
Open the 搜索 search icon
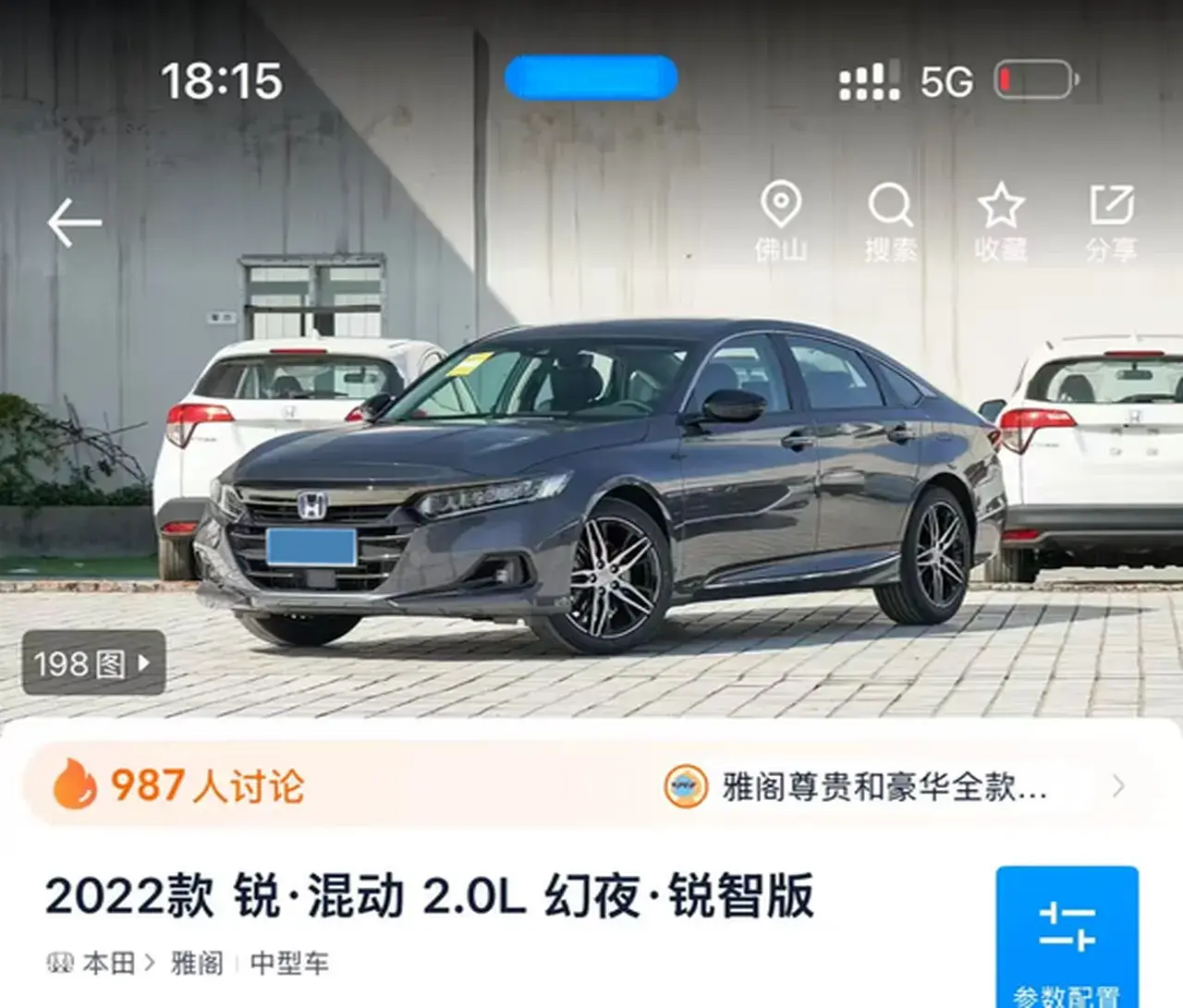[x=890, y=220]
